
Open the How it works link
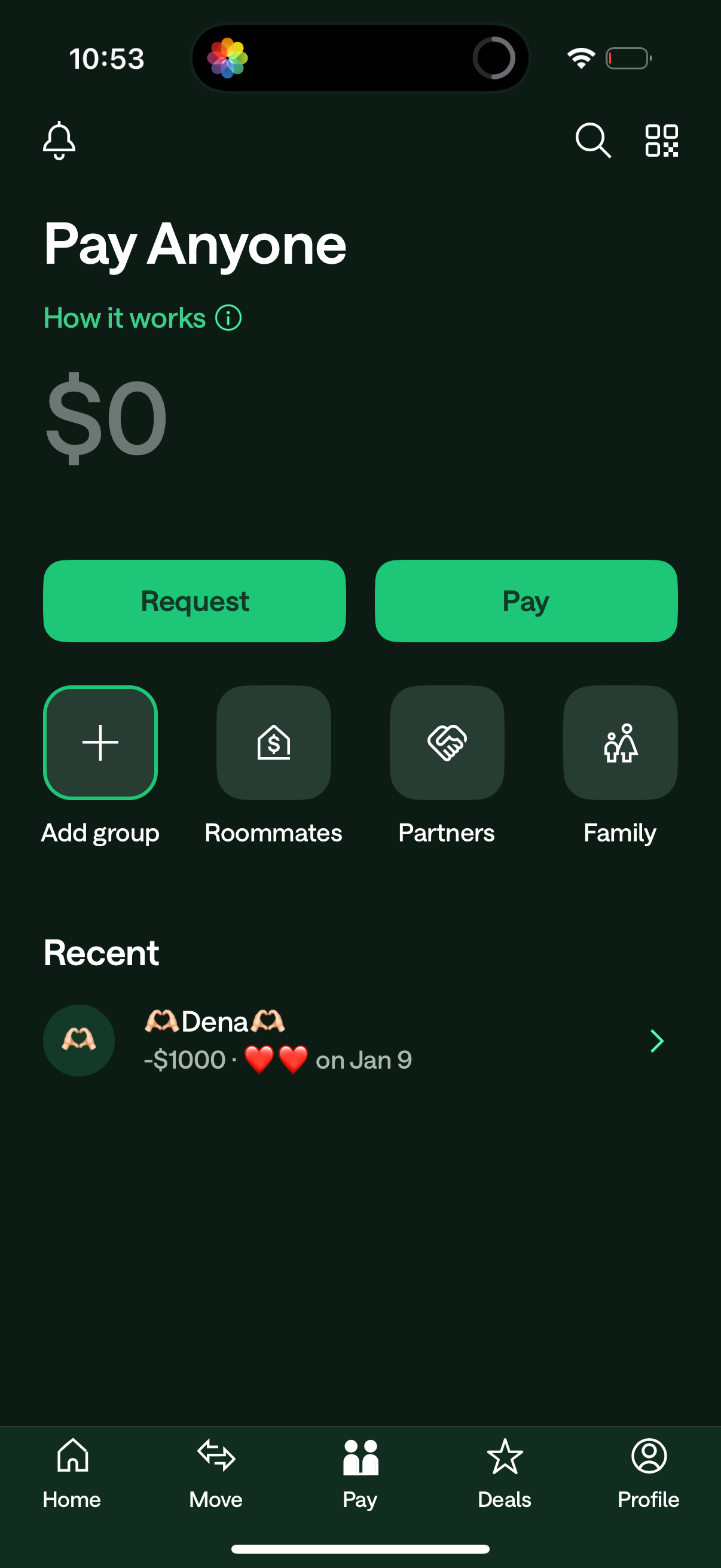point(125,317)
